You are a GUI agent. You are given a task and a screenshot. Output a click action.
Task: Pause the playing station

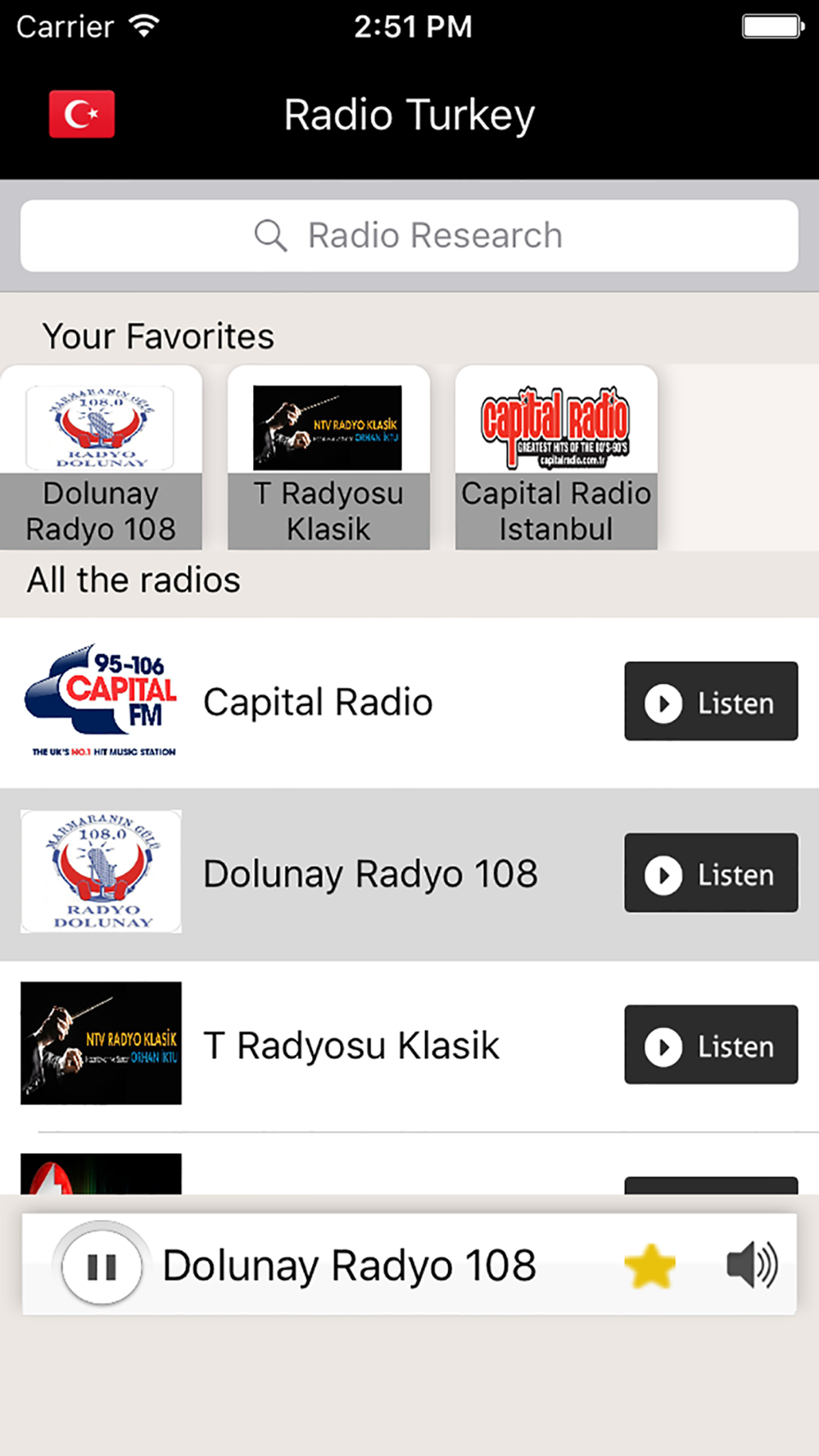[x=102, y=1266]
